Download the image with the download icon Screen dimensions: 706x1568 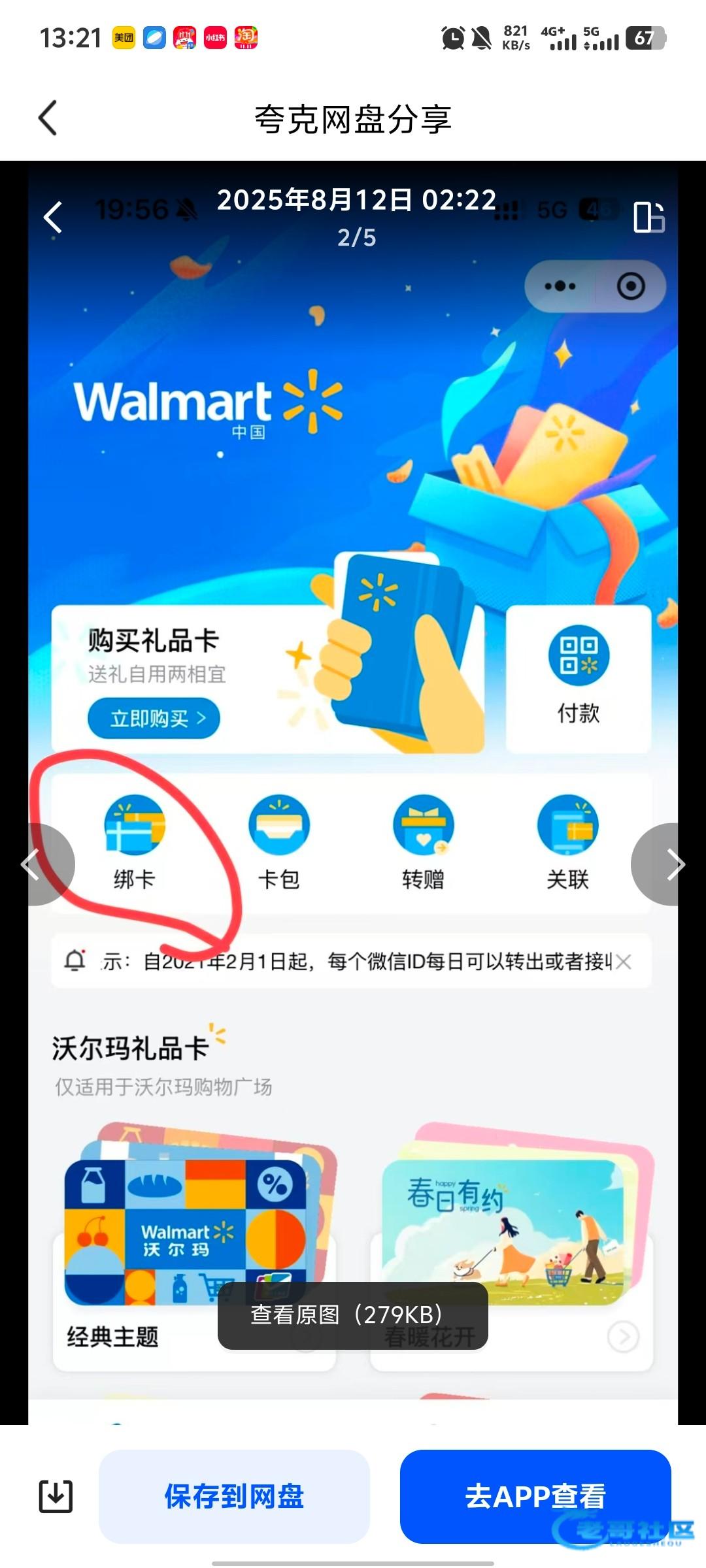point(56,1496)
